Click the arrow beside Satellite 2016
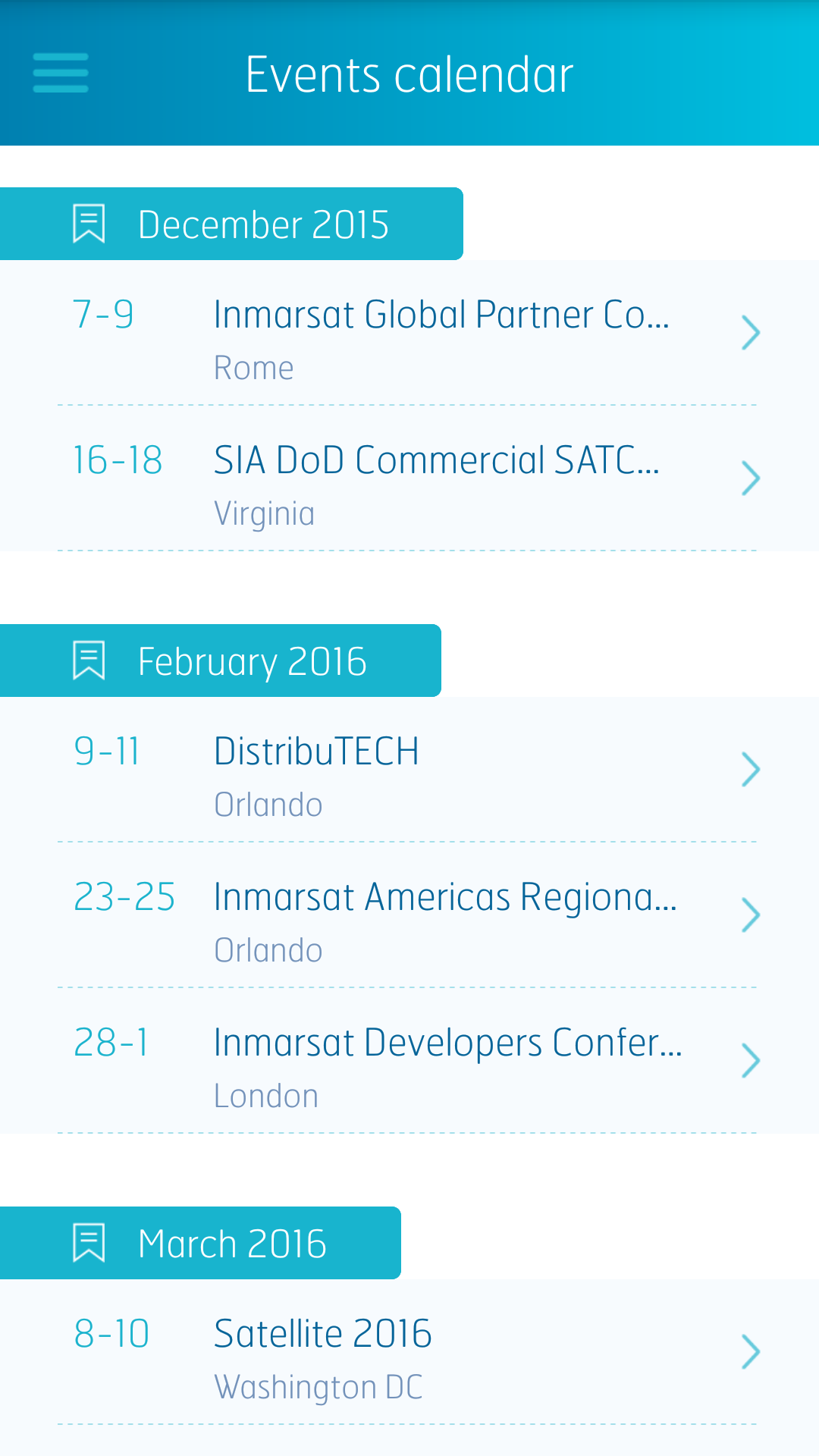This screenshot has height=1456, width=819. [750, 1350]
